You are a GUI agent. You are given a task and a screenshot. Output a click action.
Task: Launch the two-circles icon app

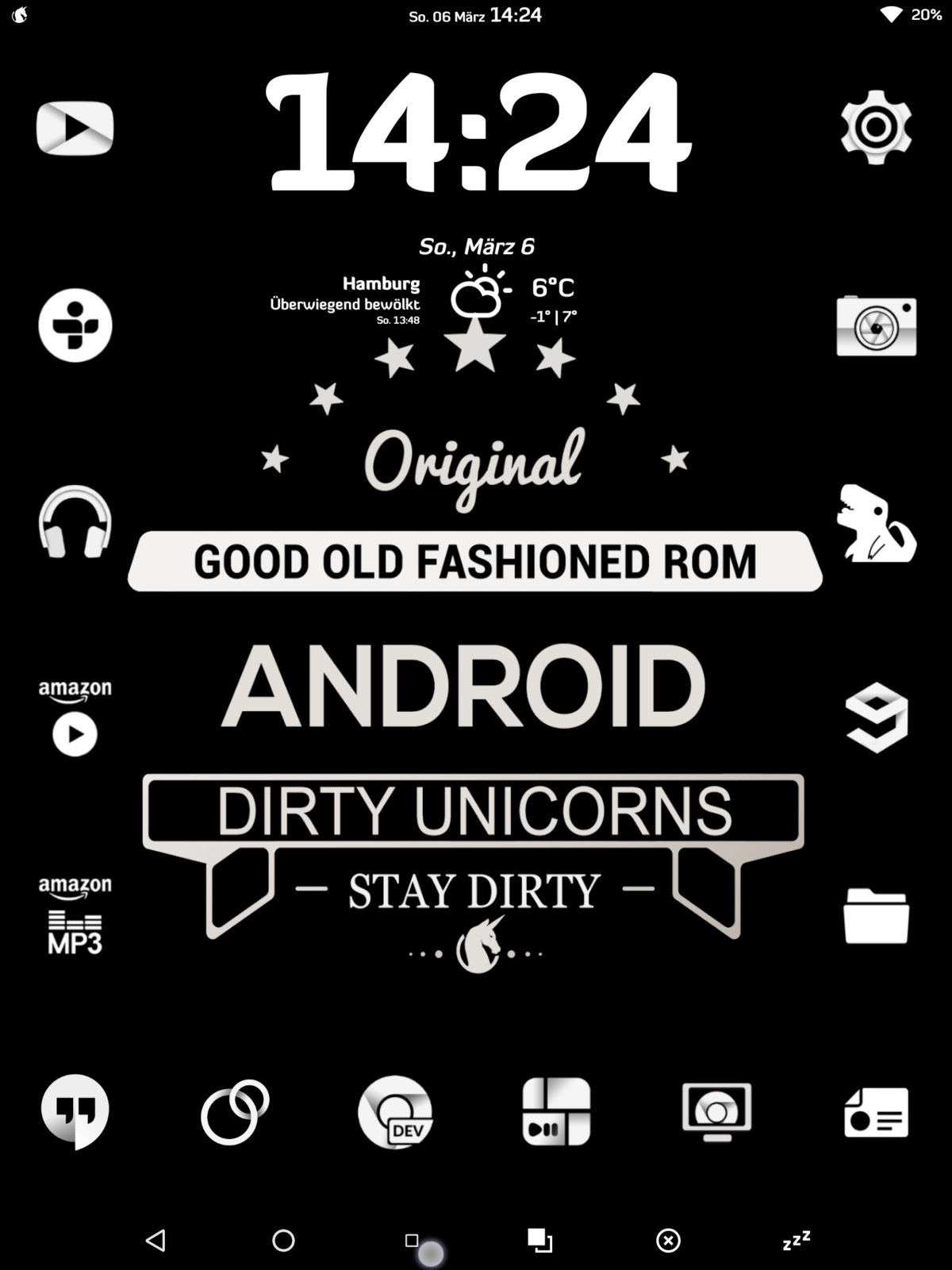pyautogui.click(x=235, y=1111)
